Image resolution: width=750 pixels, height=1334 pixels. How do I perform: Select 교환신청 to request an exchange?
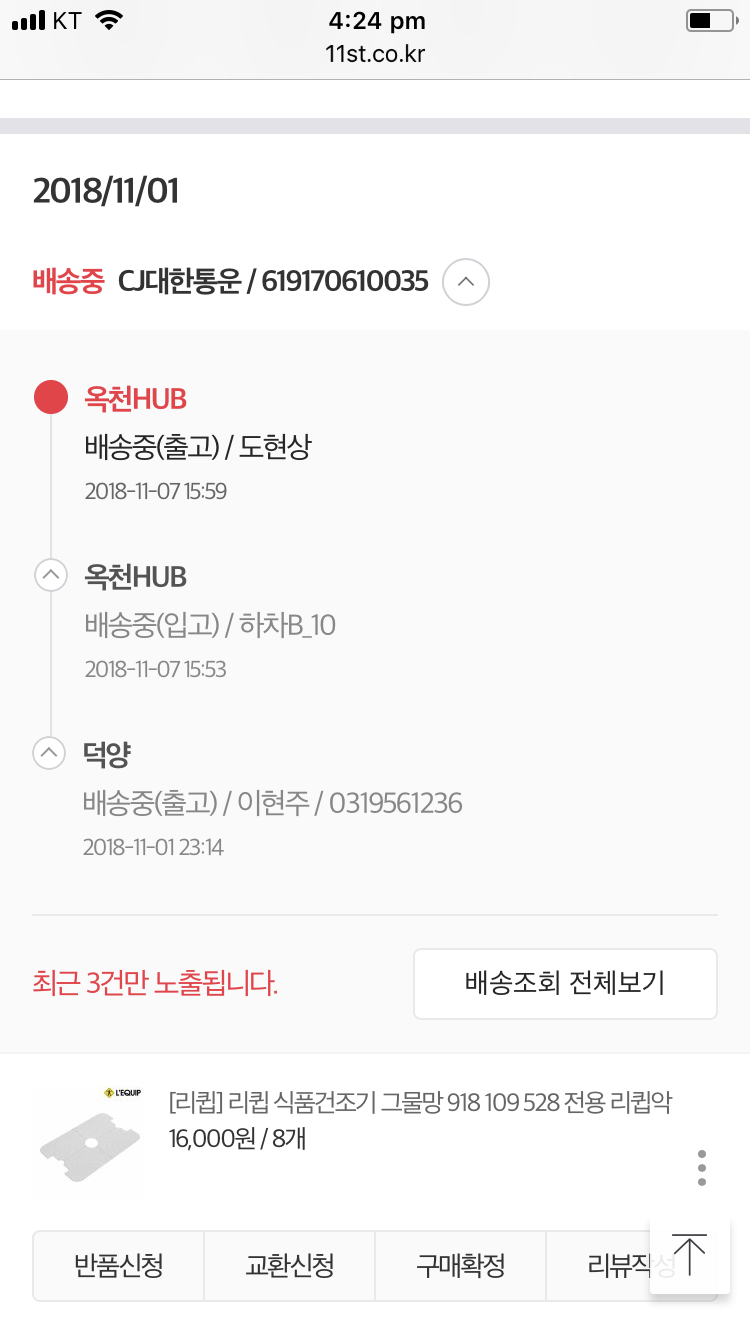[x=290, y=1266]
